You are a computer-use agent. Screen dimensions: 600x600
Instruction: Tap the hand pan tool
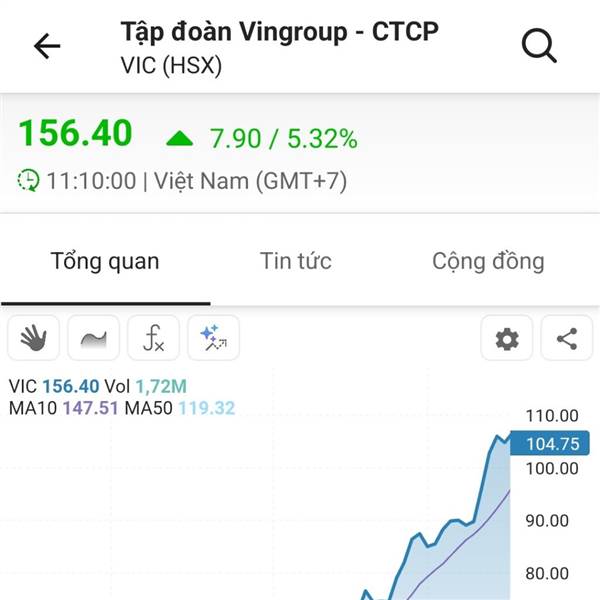(x=34, y=338)
